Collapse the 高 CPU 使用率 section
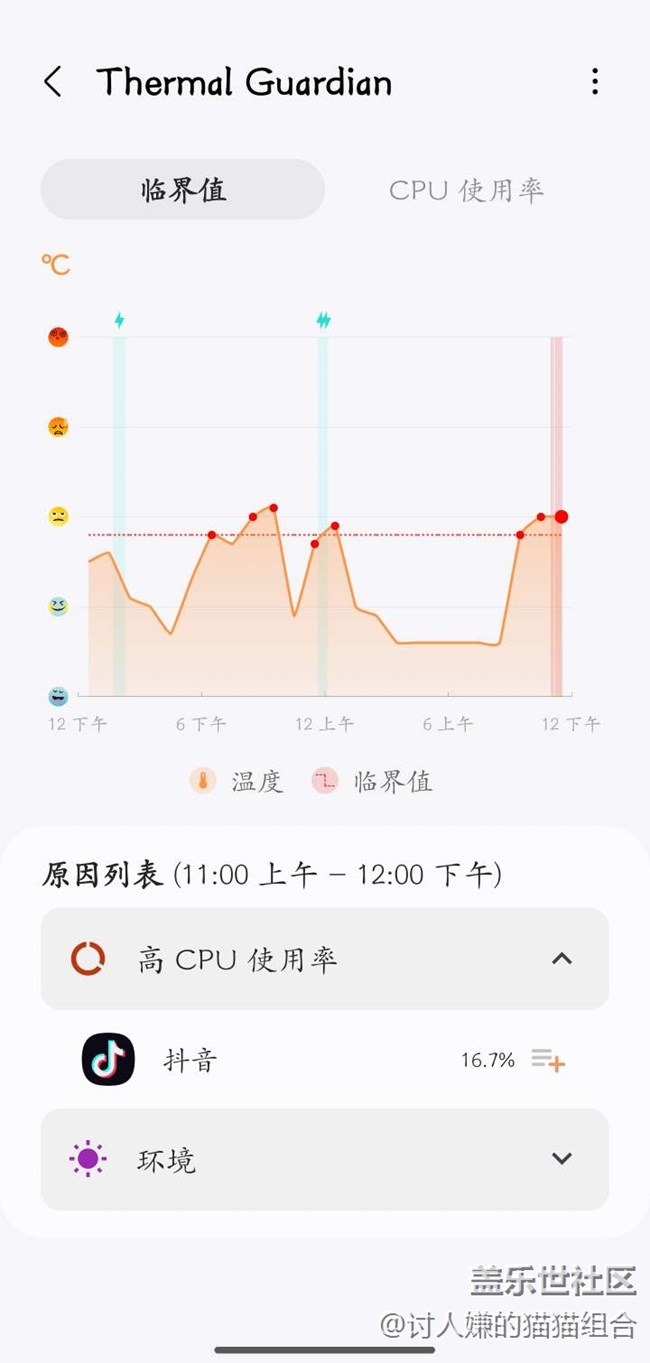Image resolution: width=650 pixels, height=1363 pixels. tap(562, 959)
